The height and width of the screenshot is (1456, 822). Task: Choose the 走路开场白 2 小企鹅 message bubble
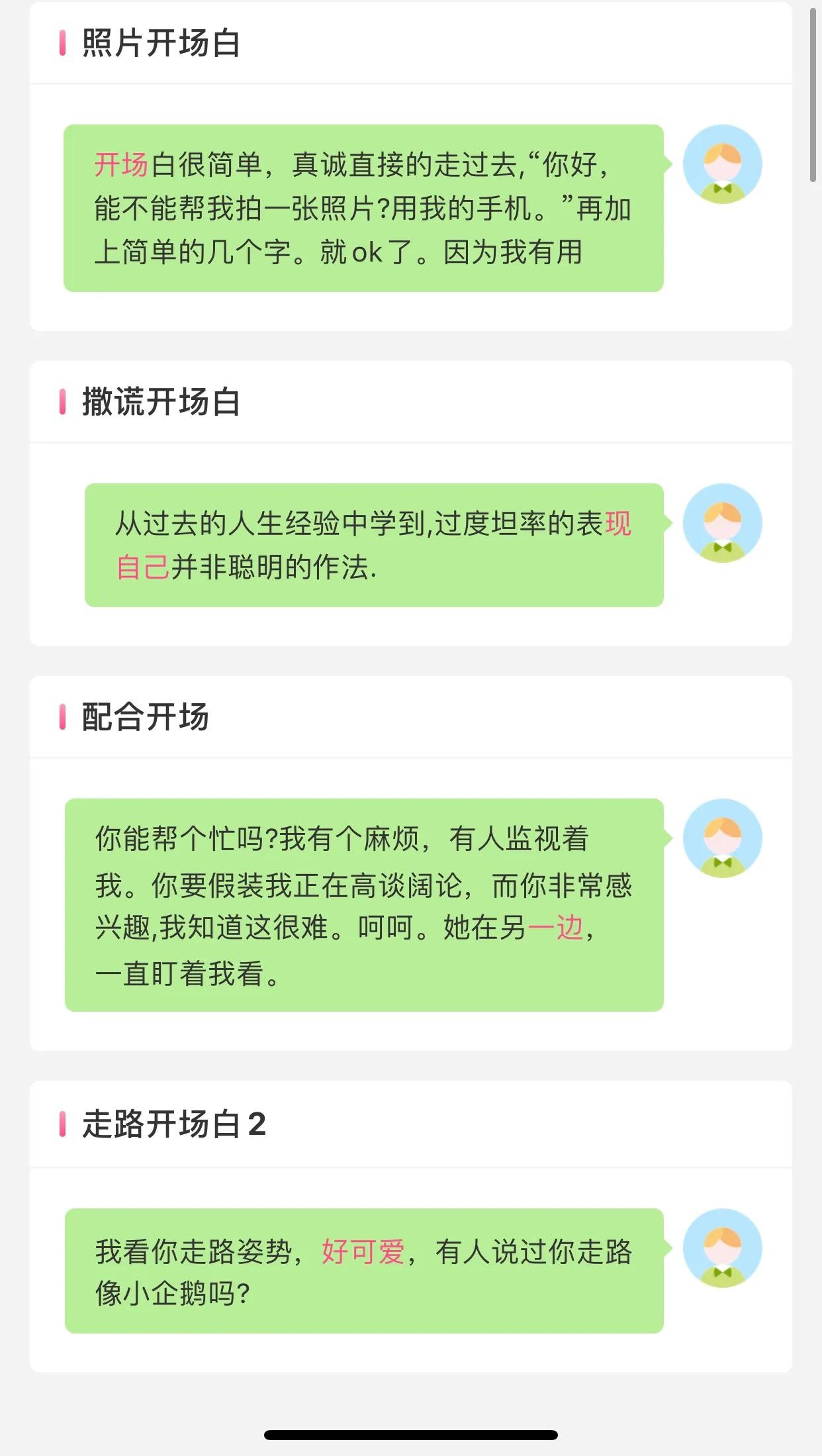364,1271
